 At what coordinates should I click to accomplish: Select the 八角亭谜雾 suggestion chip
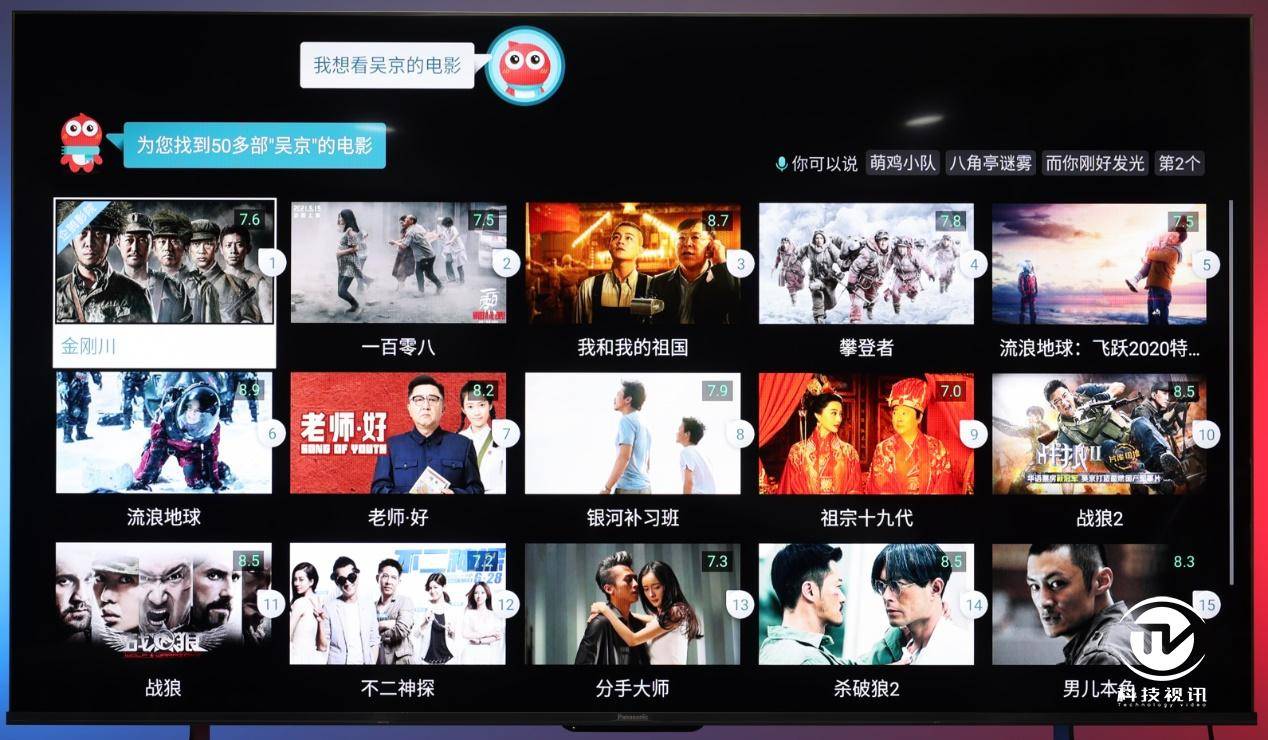pos(990,163)
